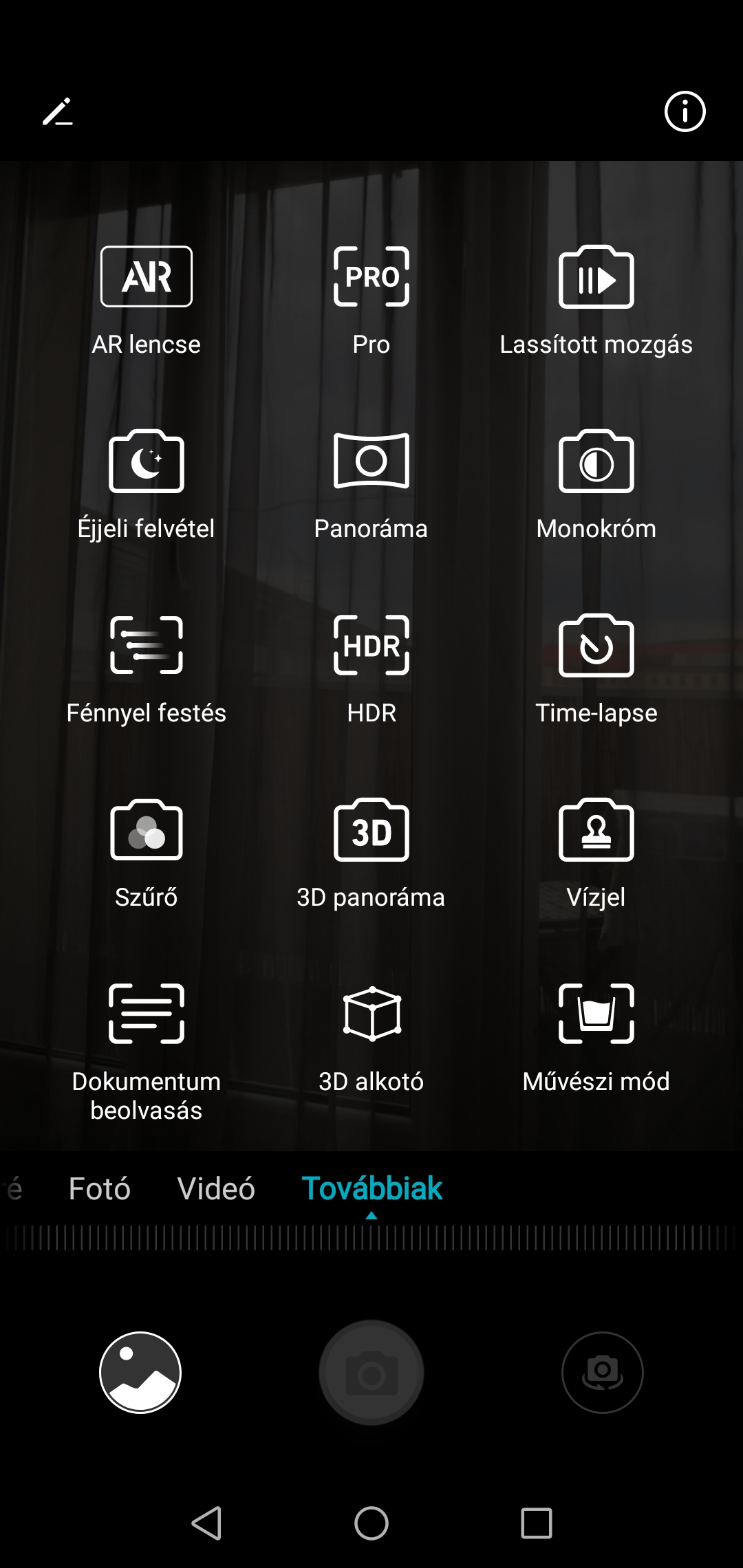Open the info icon
This screenshot has height=1568, width=743.
click(685, 111)
